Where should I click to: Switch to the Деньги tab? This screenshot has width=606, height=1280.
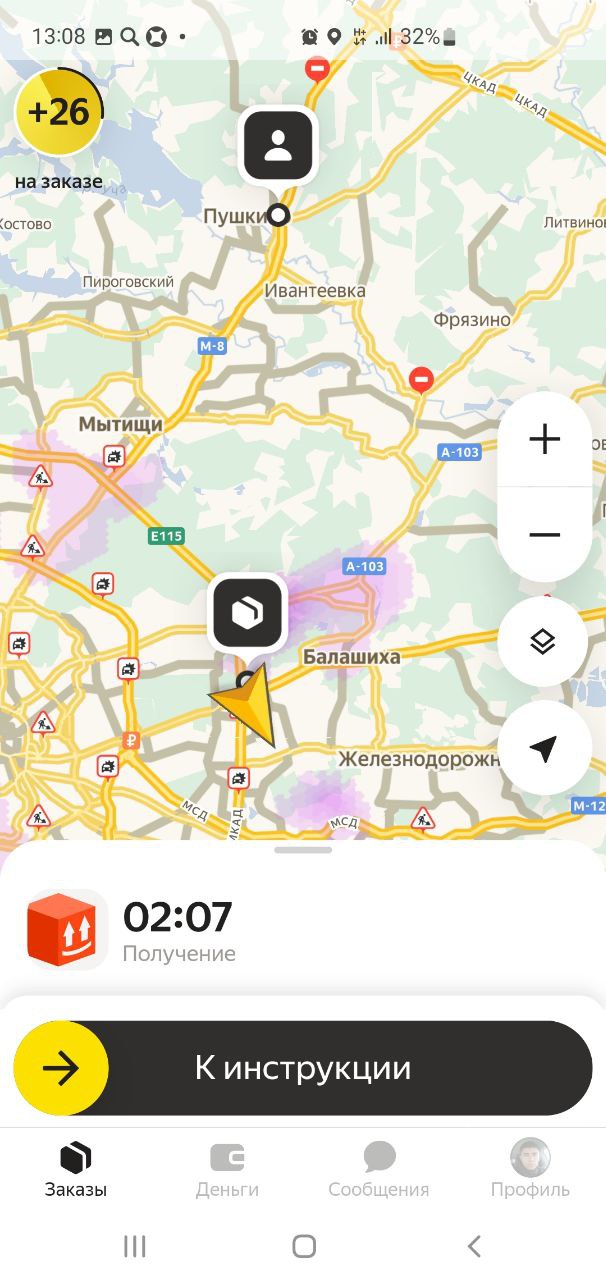[227, 1170]
